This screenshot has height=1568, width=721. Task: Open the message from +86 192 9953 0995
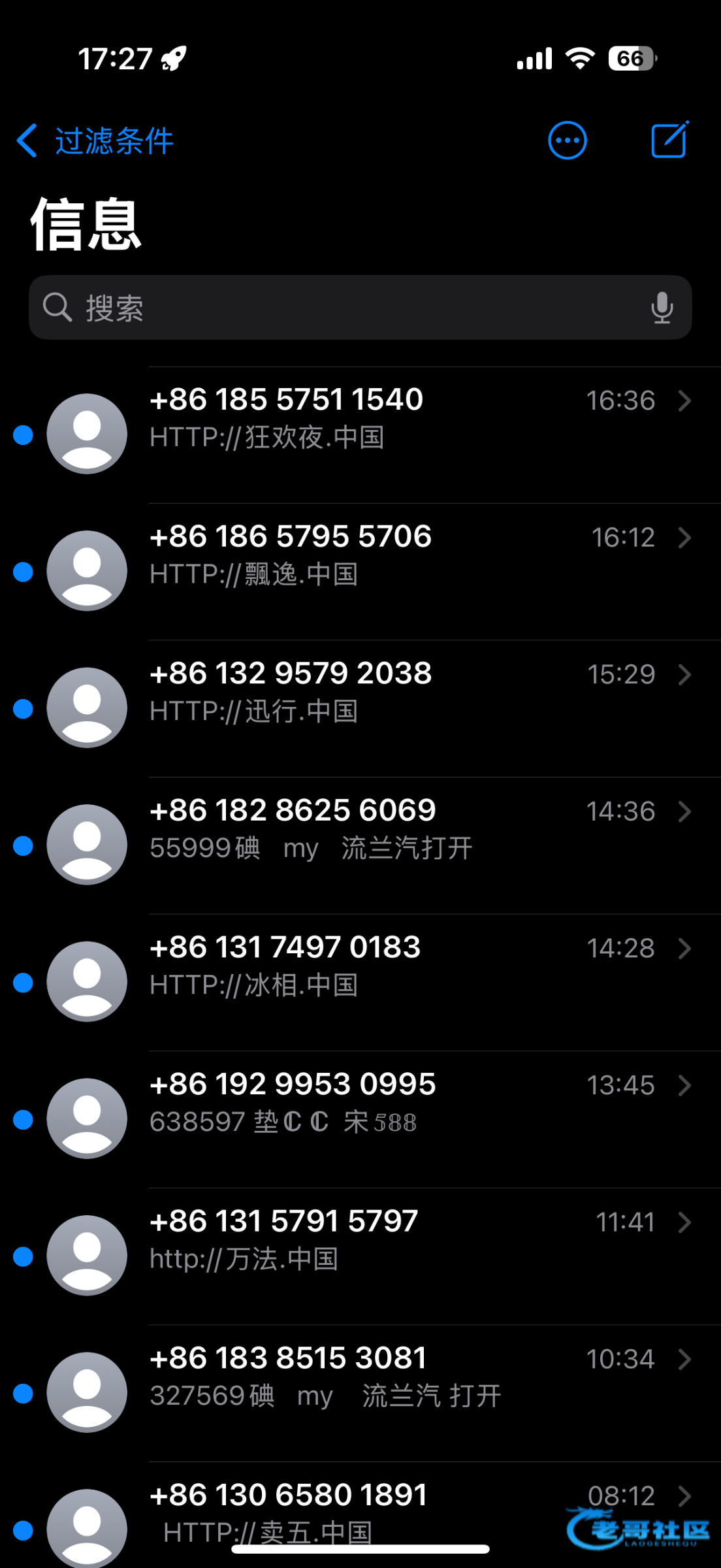tap(360, 1119)
